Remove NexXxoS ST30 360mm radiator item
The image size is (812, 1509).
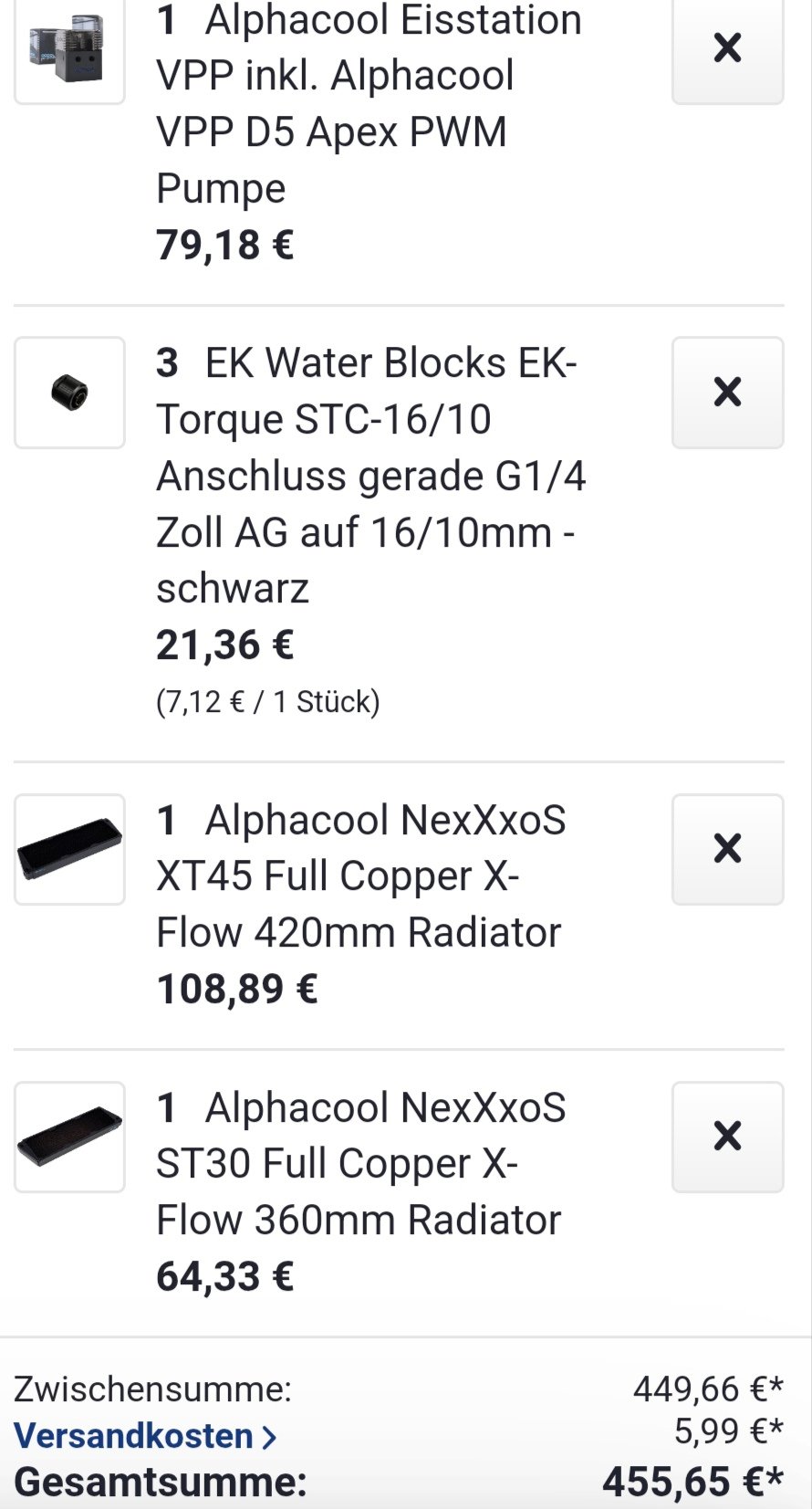click(x=727, y=1137)
